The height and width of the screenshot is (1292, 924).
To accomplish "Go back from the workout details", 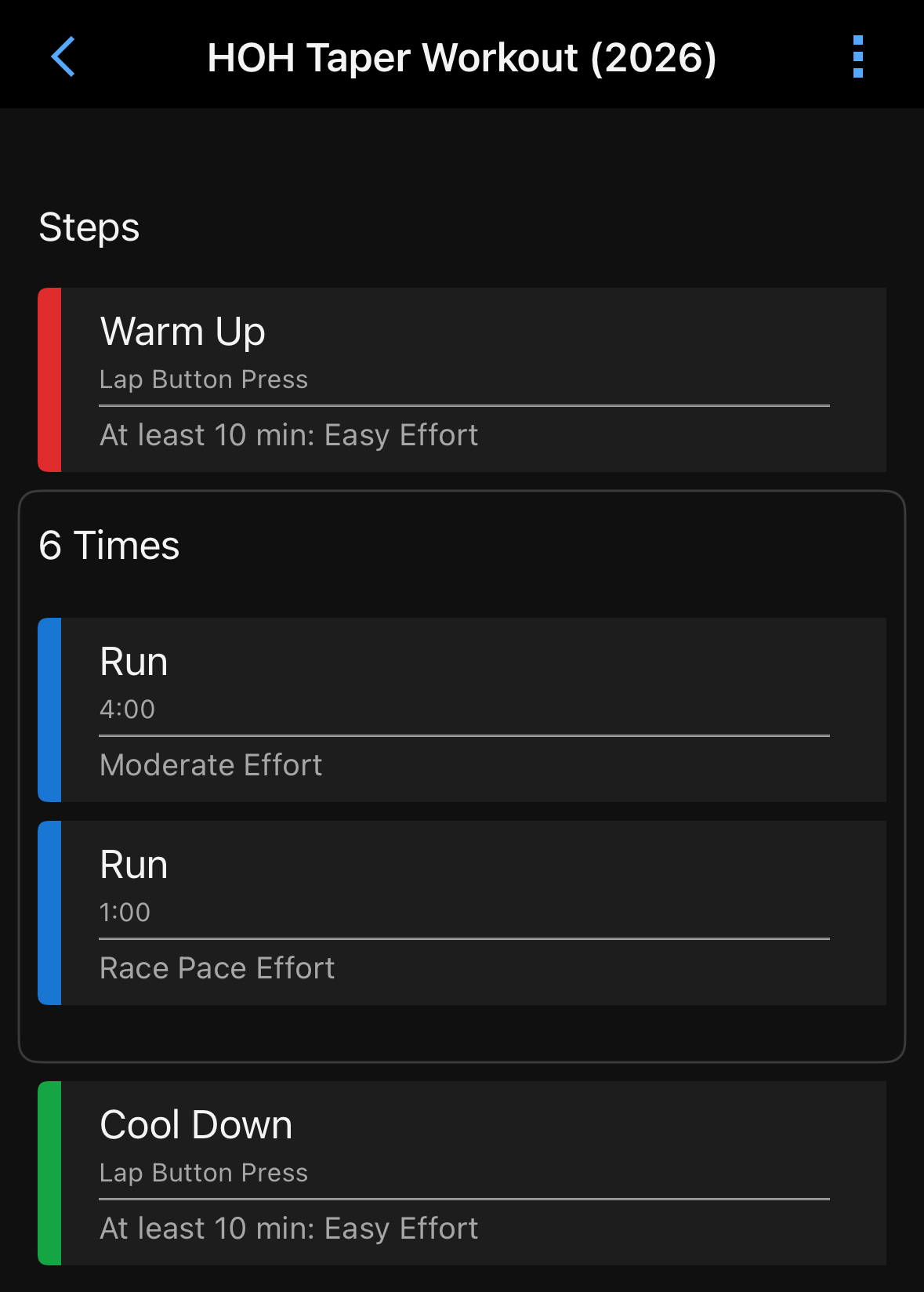I will [x=63, y=56].
